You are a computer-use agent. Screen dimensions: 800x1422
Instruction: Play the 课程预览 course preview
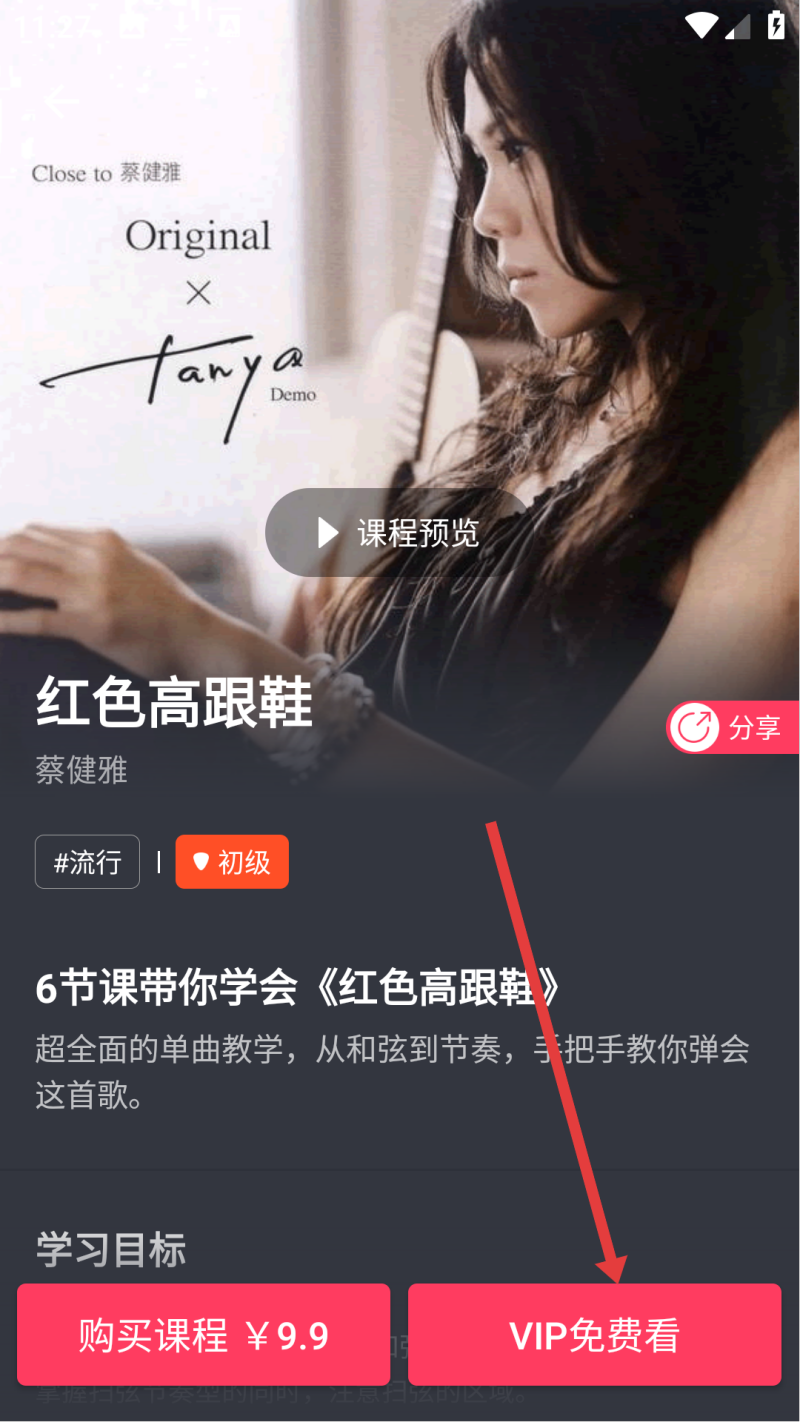coord(398,533)
